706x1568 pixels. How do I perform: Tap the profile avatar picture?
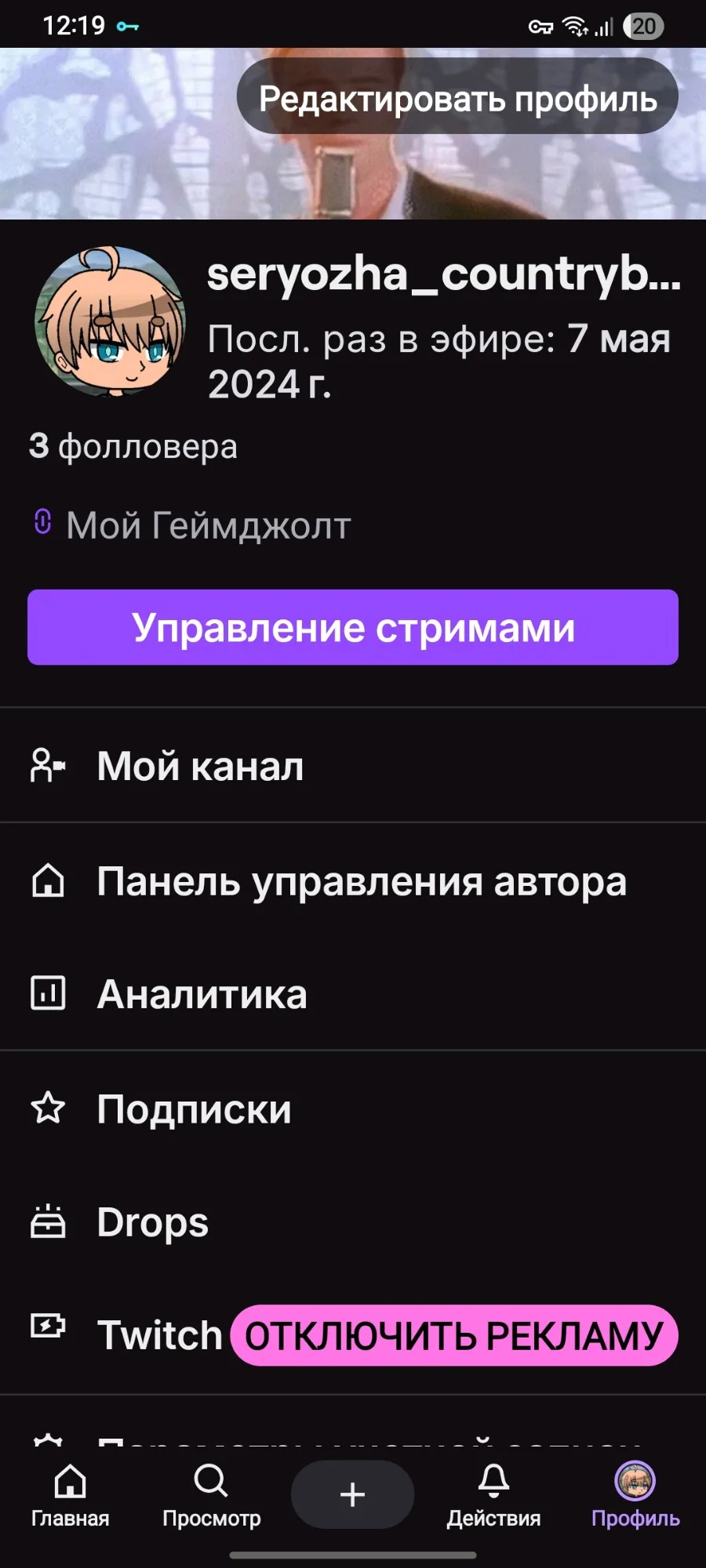click(x=110, y=321)
